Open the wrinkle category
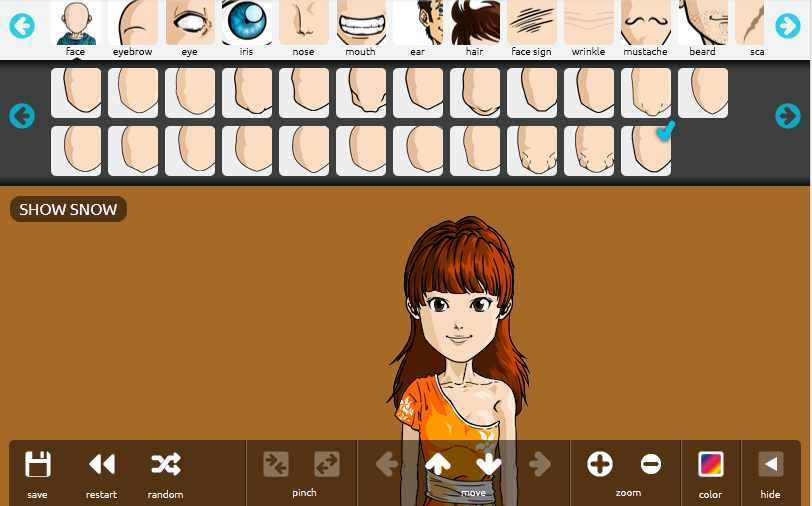This screenshot has height=506, width=812. pyautogui.click(x=588, y=28)
